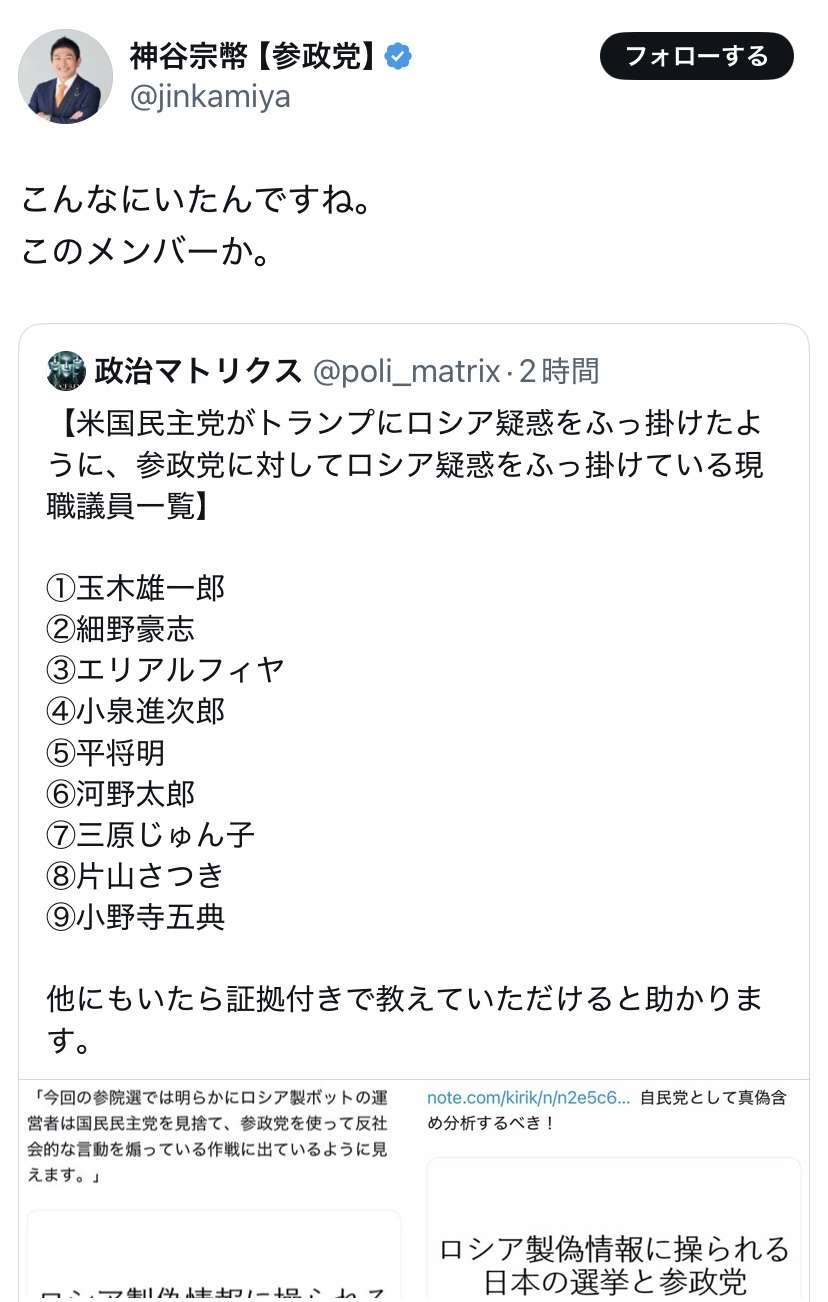Open the note.com/kirik link
The width and height of the screenshot is (828, 1302).
click(528, 1097)
